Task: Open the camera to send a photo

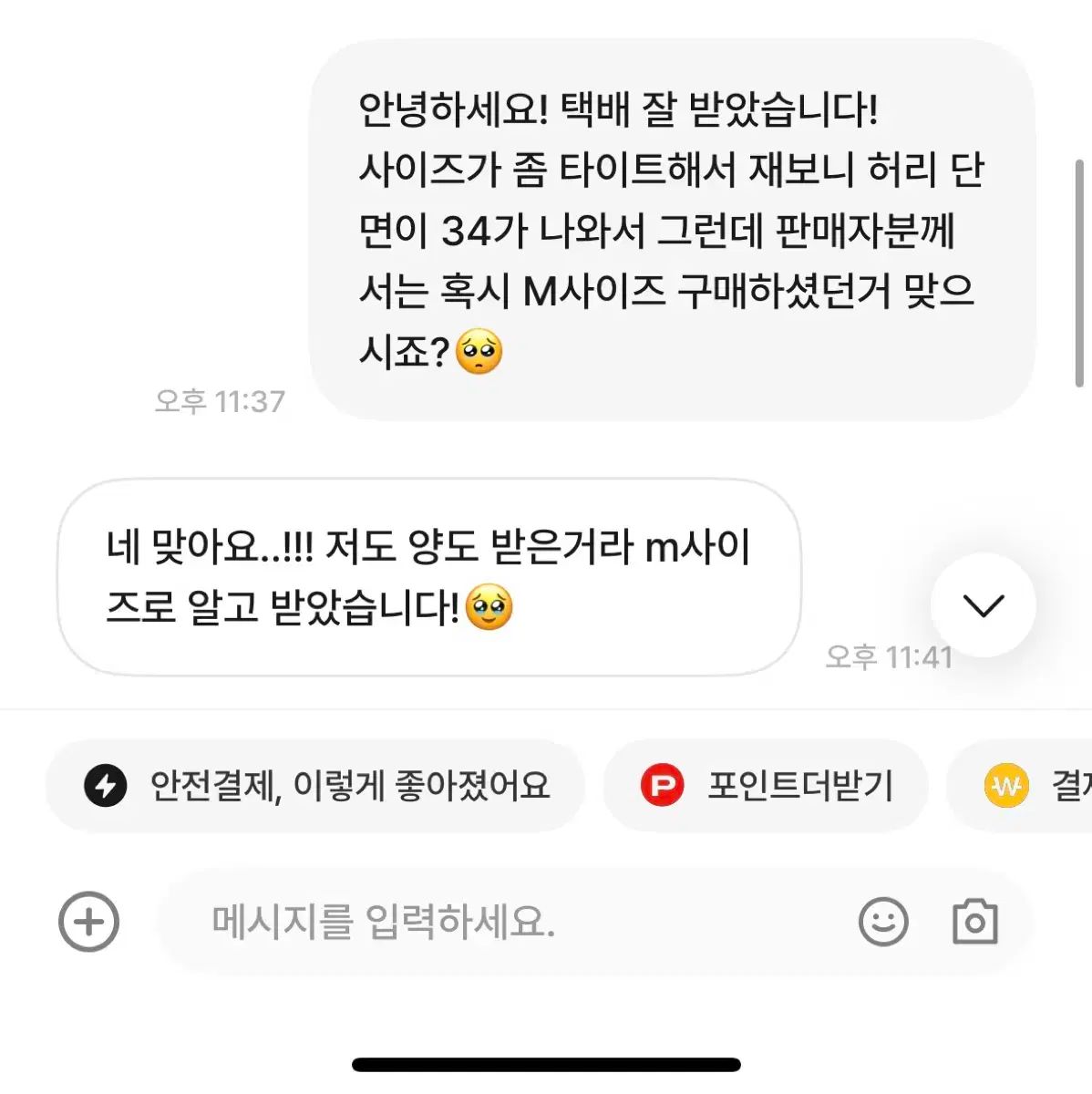Action: (x=974, y=922)
